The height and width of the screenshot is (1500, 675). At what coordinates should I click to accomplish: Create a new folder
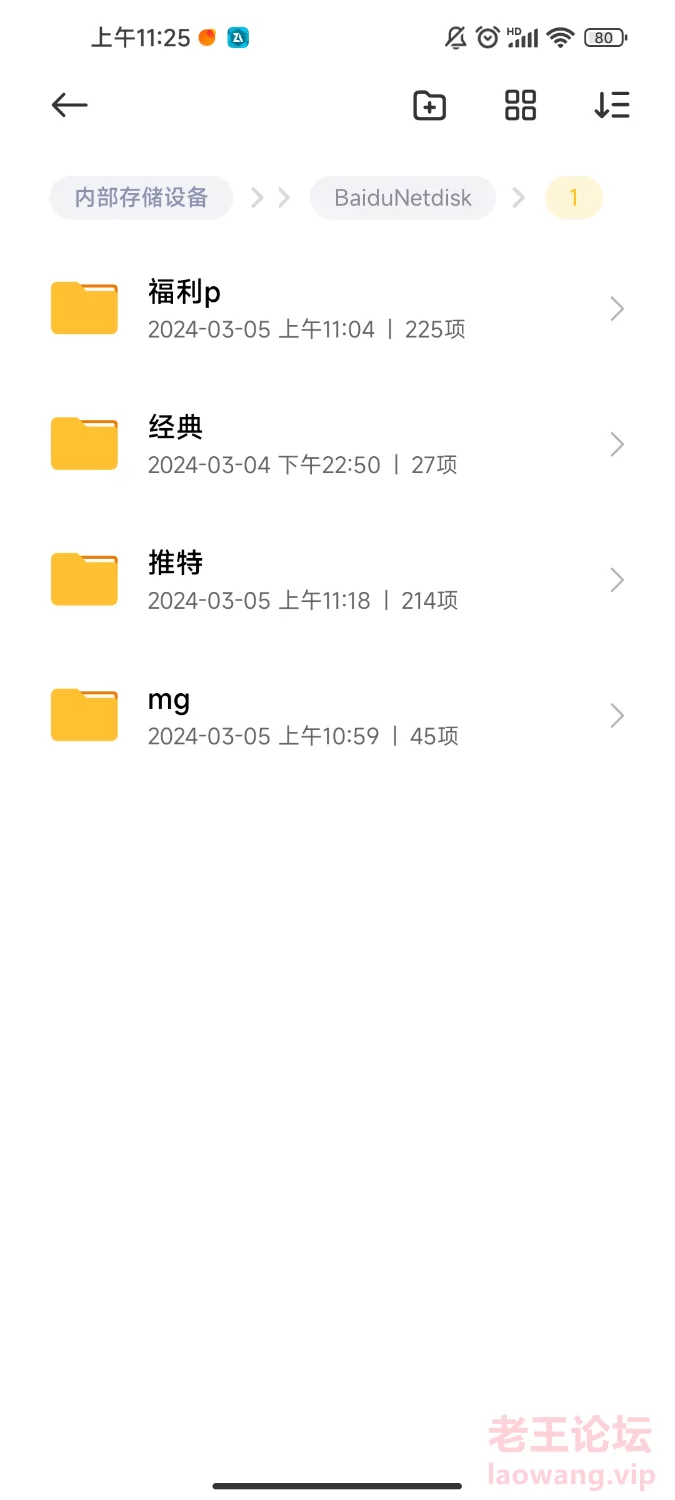click(429, 105)
